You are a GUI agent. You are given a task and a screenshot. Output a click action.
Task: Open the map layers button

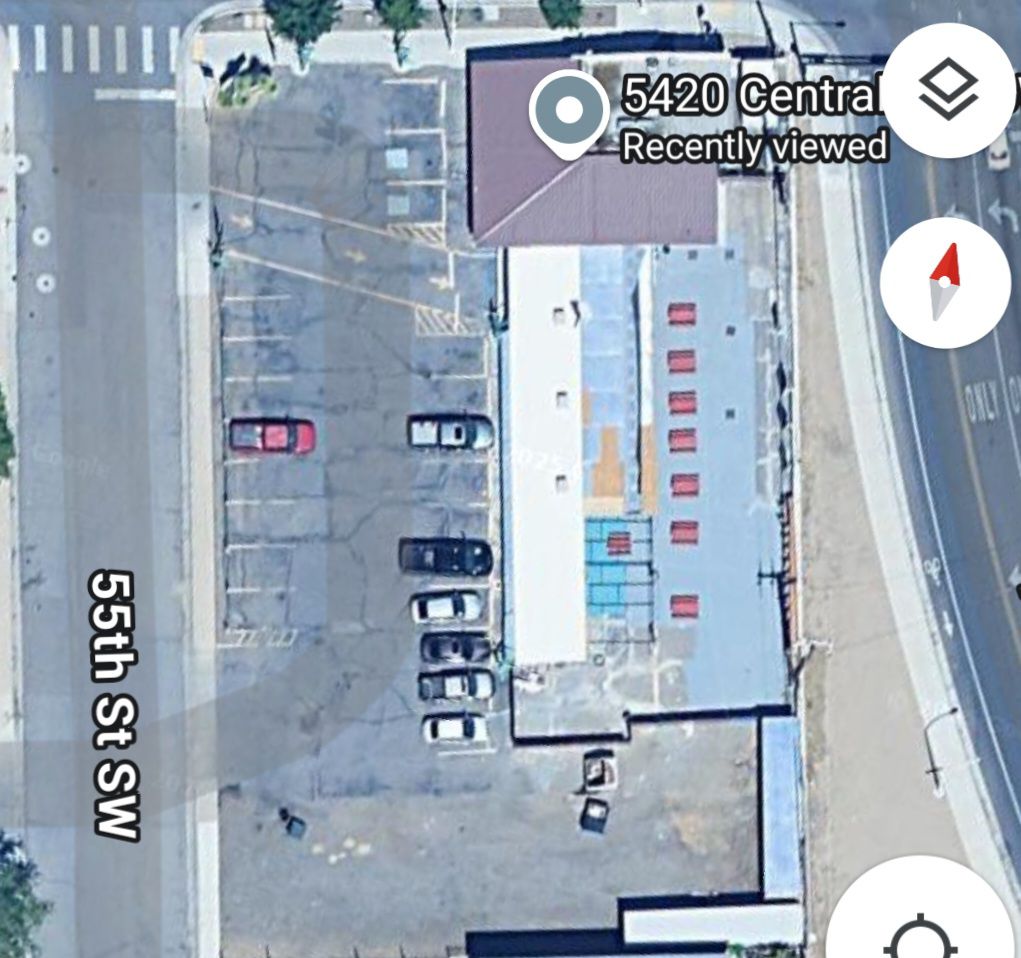pyautogui.click(x=950, y=91)
